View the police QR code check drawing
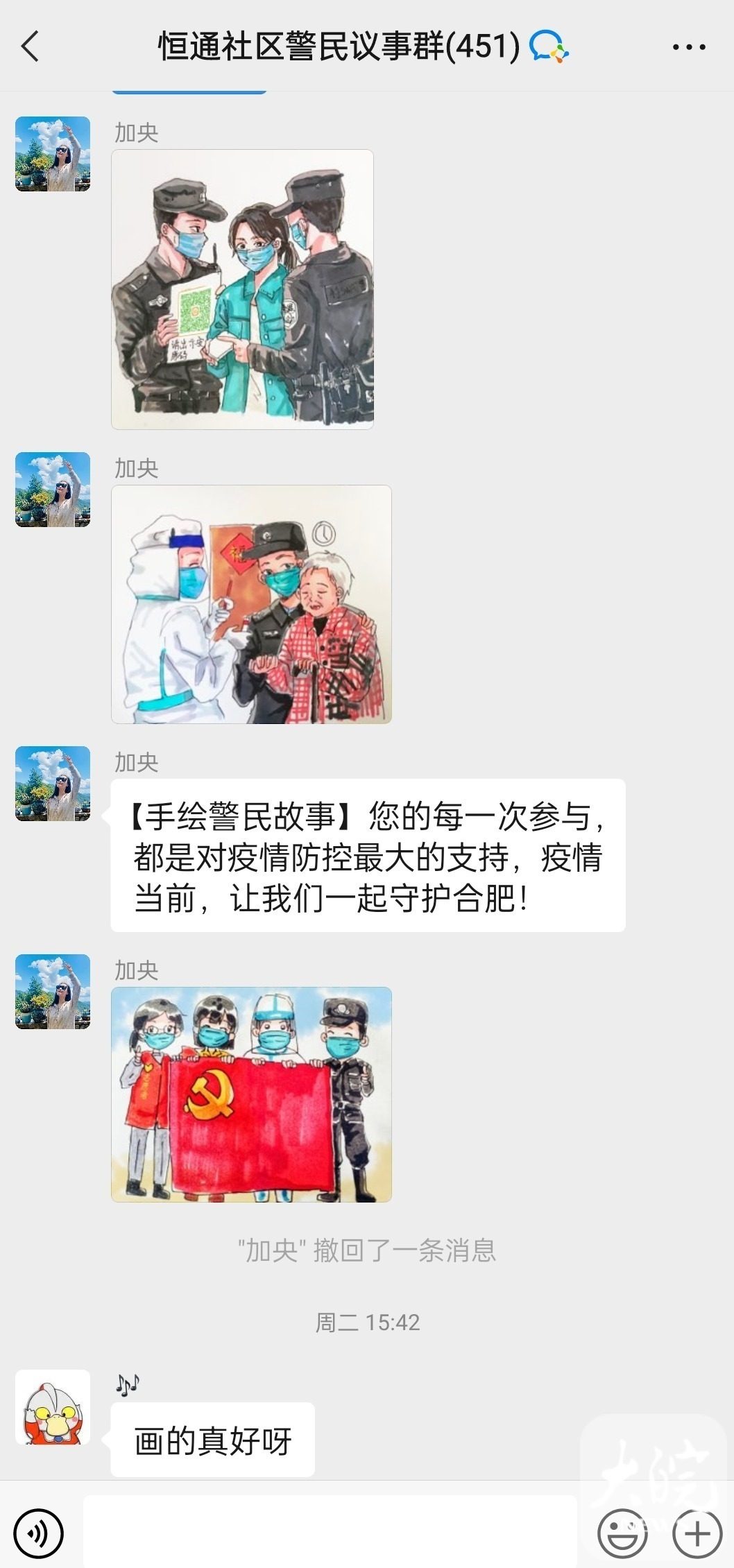Viewport: 734px width, 1568px height. click(x=242, y=289)
